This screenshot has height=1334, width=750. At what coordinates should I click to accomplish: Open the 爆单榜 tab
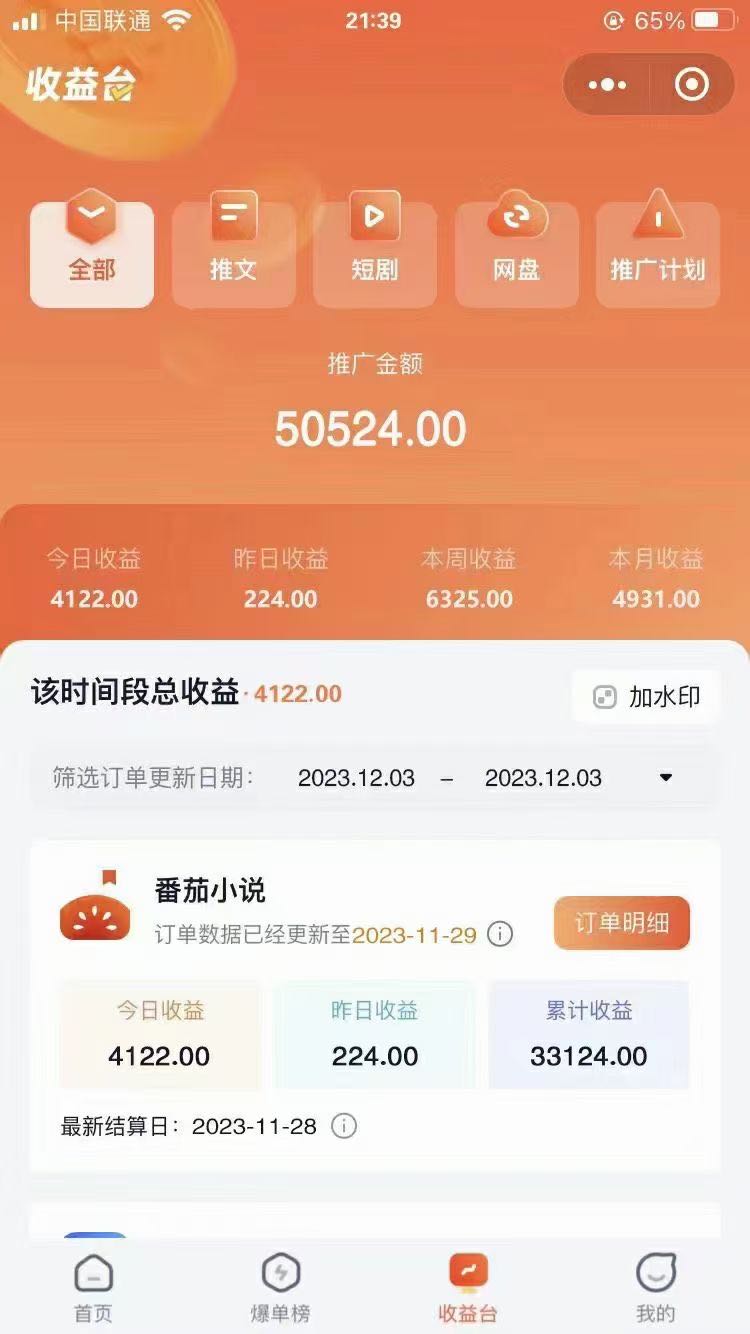click(x=280, y=1288)
